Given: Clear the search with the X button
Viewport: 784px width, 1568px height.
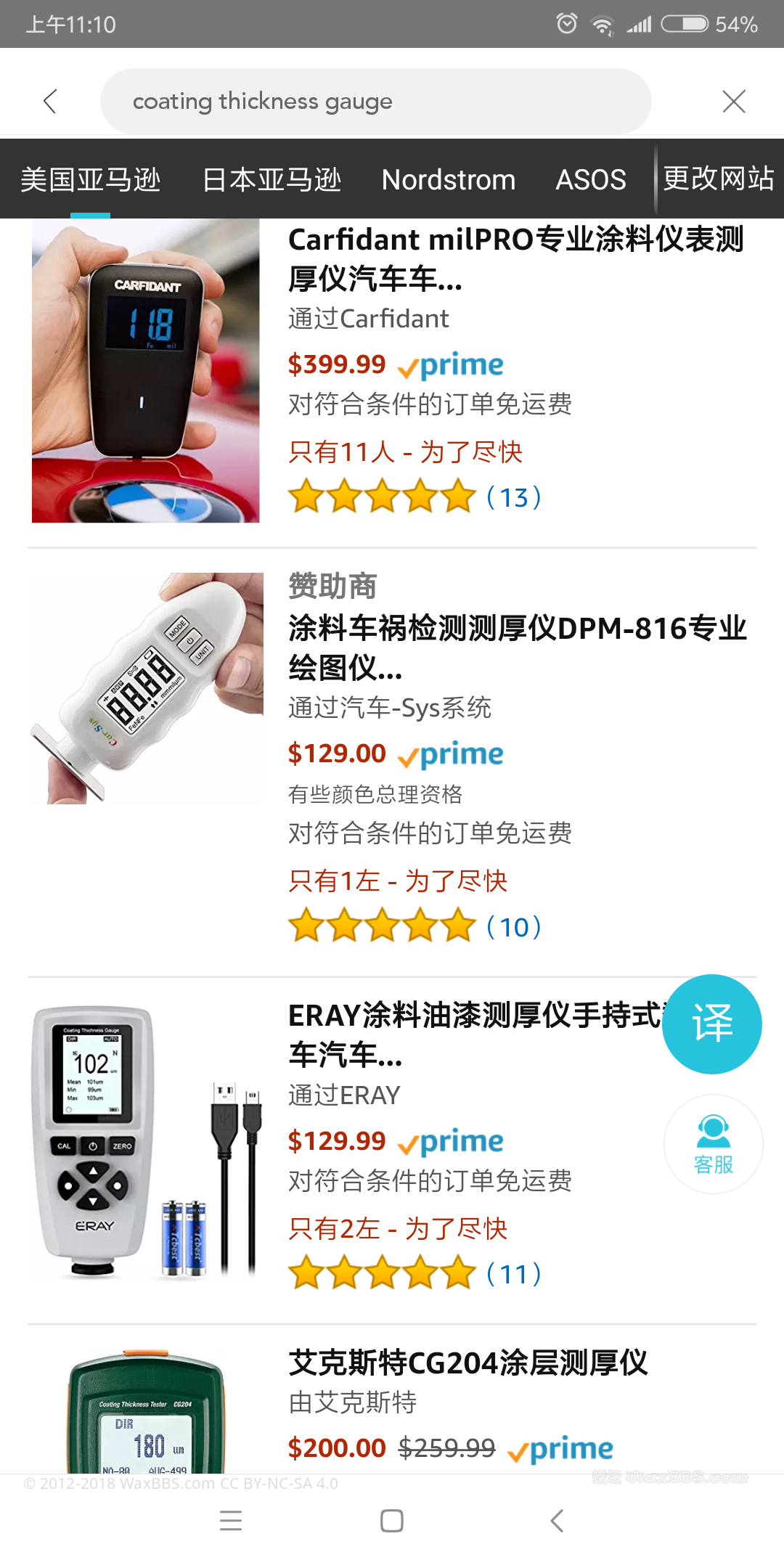Looking at the screenshot, I should tap(734, 101).
